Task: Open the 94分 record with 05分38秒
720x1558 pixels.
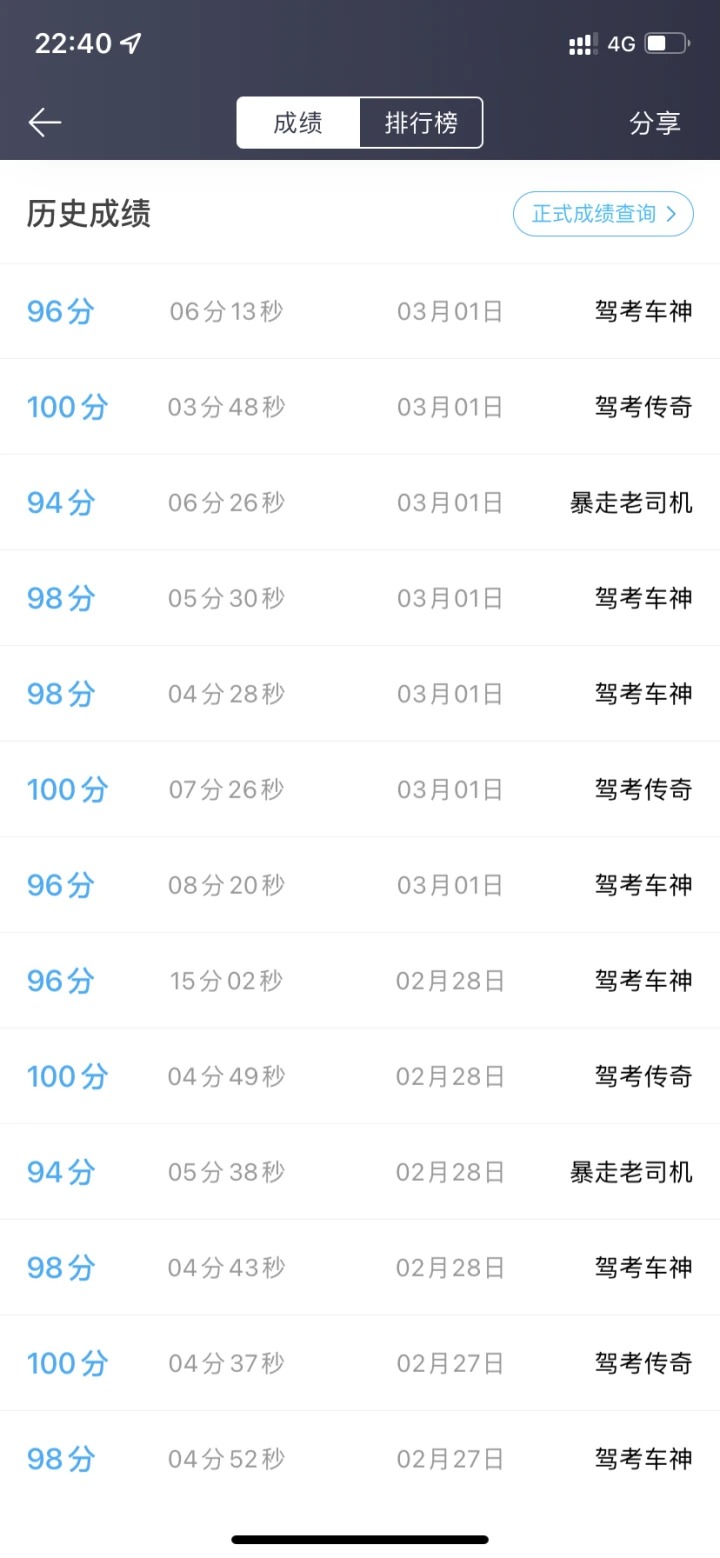Action: [360, 1171]
